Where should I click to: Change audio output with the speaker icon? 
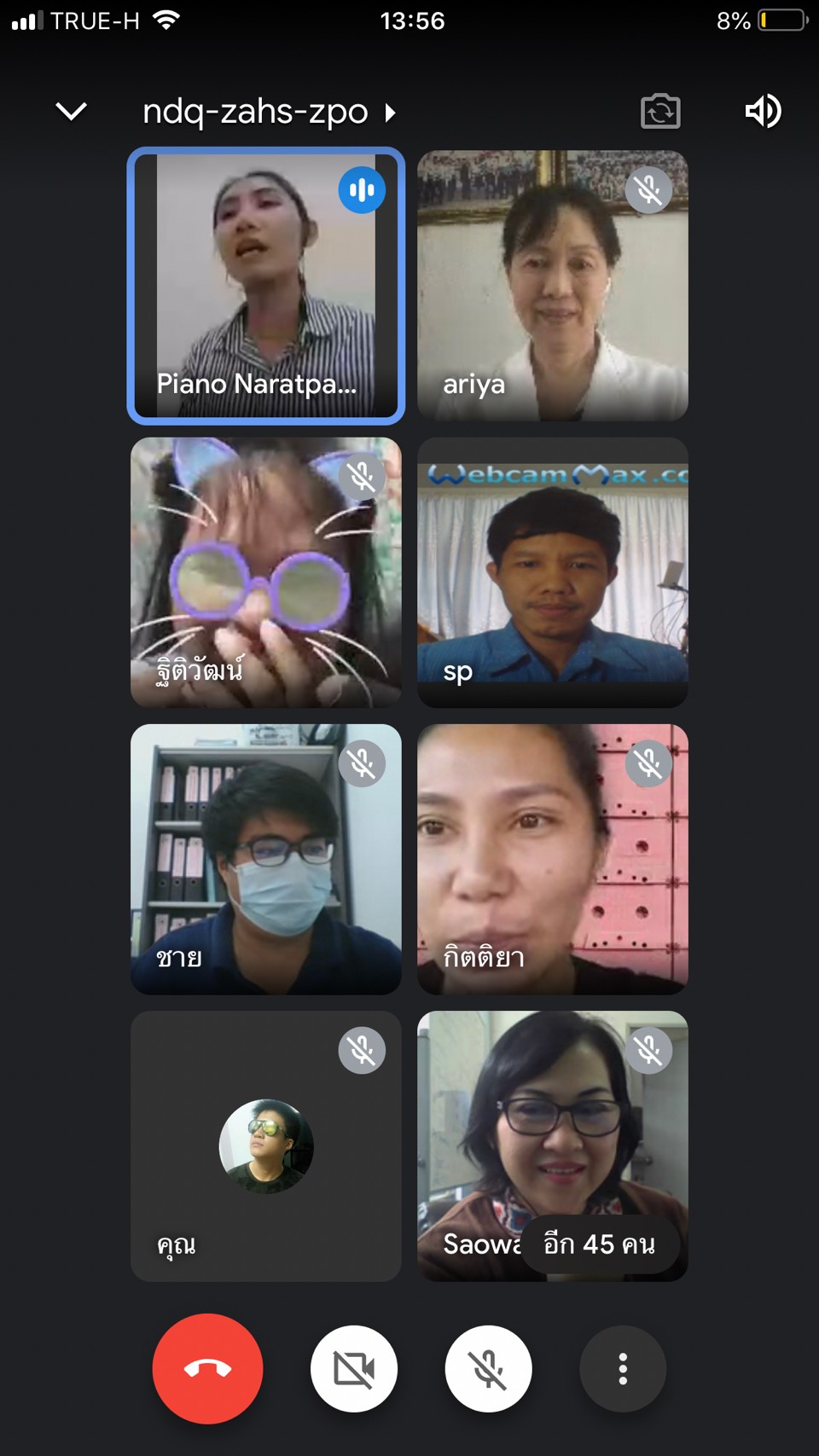[763, 111]
